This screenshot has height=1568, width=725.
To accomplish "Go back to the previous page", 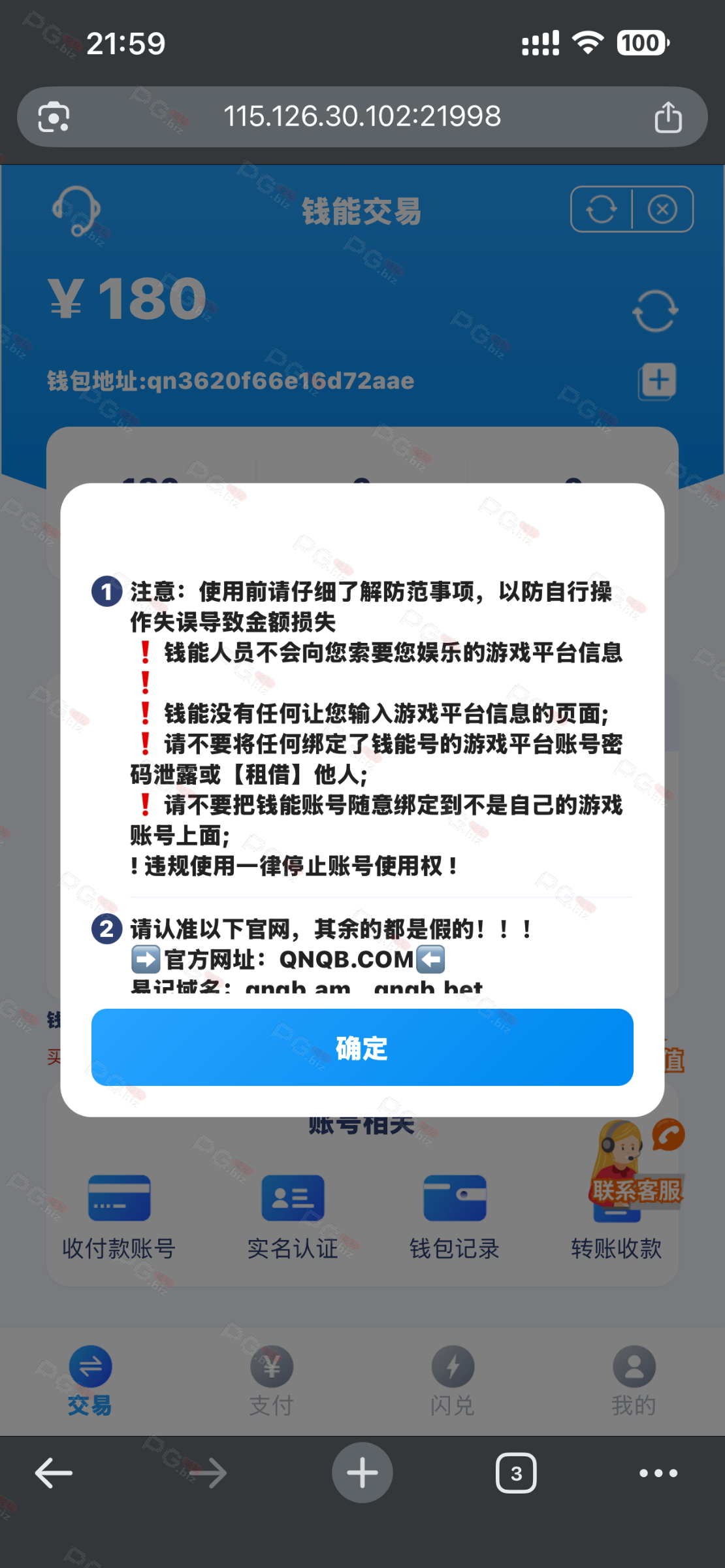I will pos(54,1473).
